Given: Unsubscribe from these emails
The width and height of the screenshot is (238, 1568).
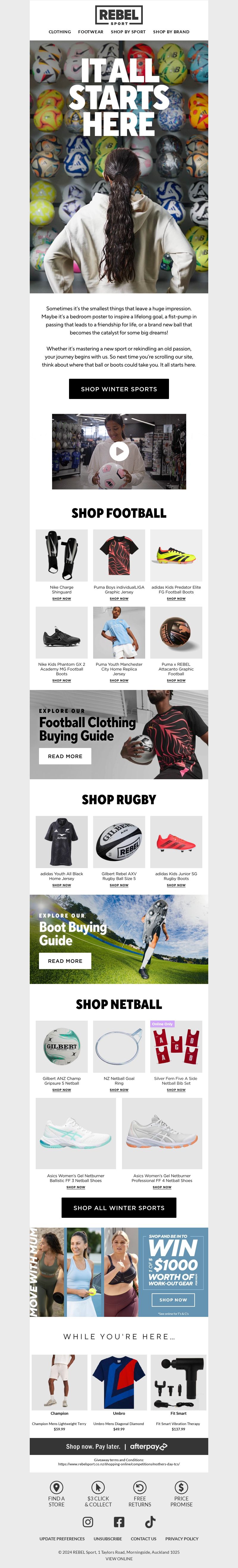Looking at the screenshot, I should tap(108, 1539).
